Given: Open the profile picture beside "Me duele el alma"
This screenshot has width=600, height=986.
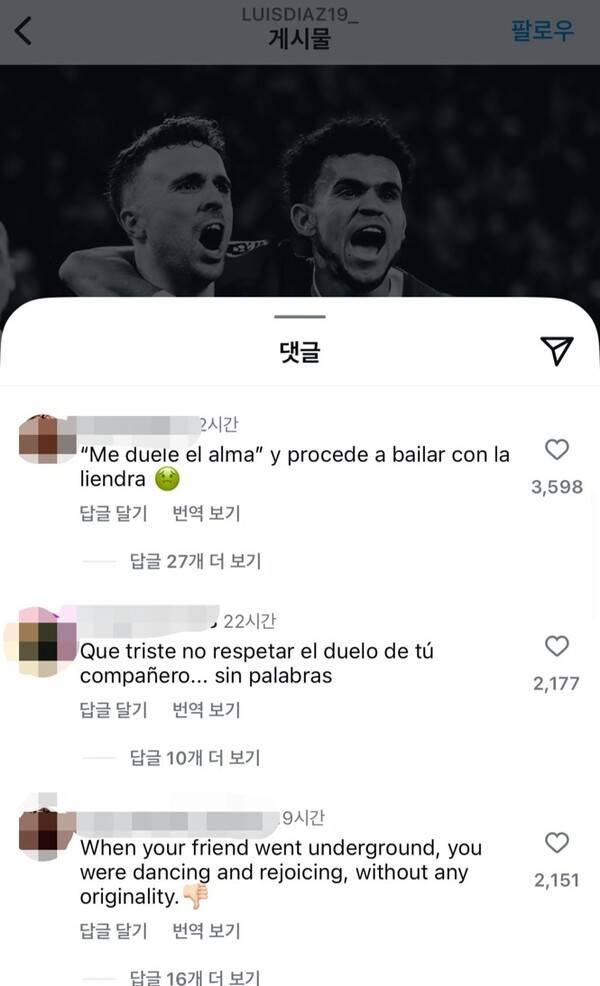Looking at the screenshot, I should point(41,439).
